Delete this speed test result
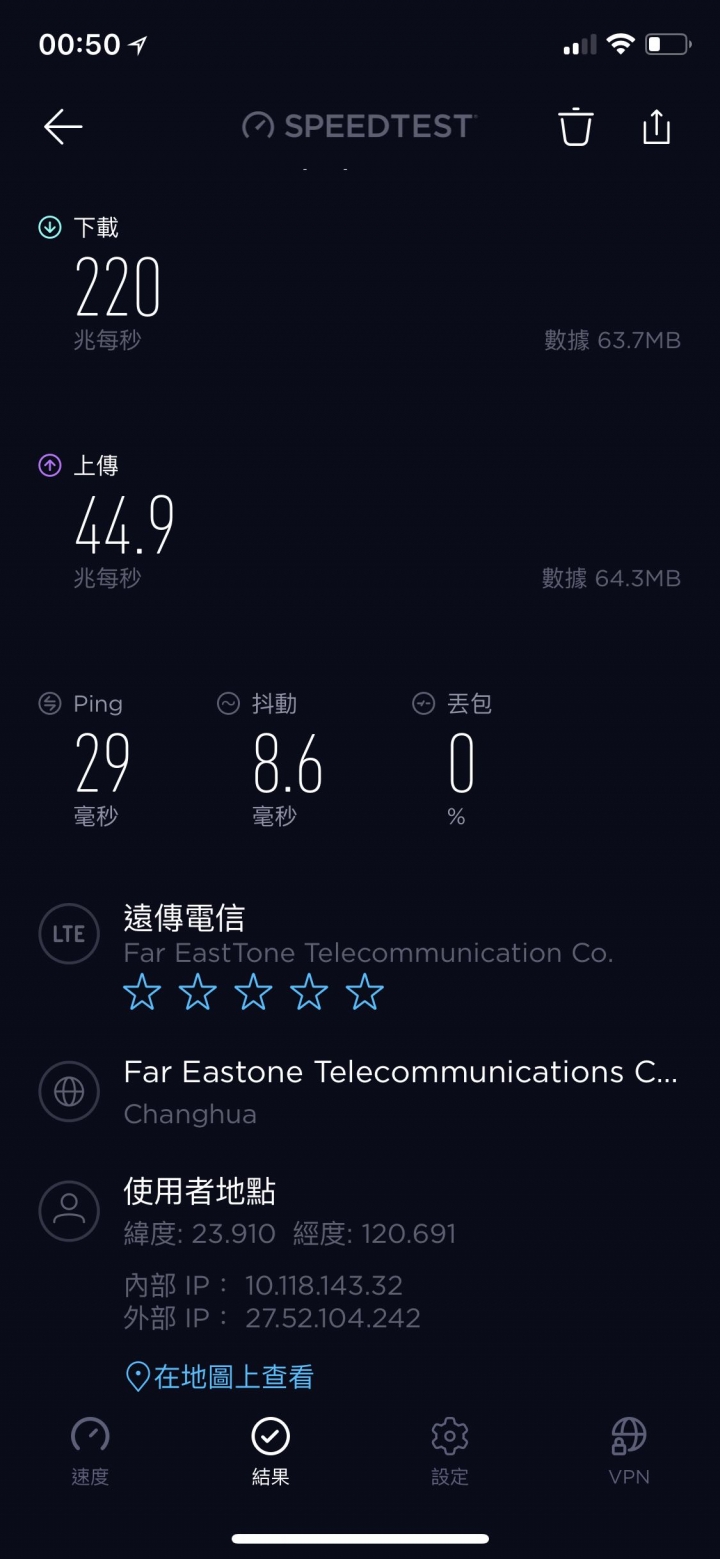 (x=576, y=127)
